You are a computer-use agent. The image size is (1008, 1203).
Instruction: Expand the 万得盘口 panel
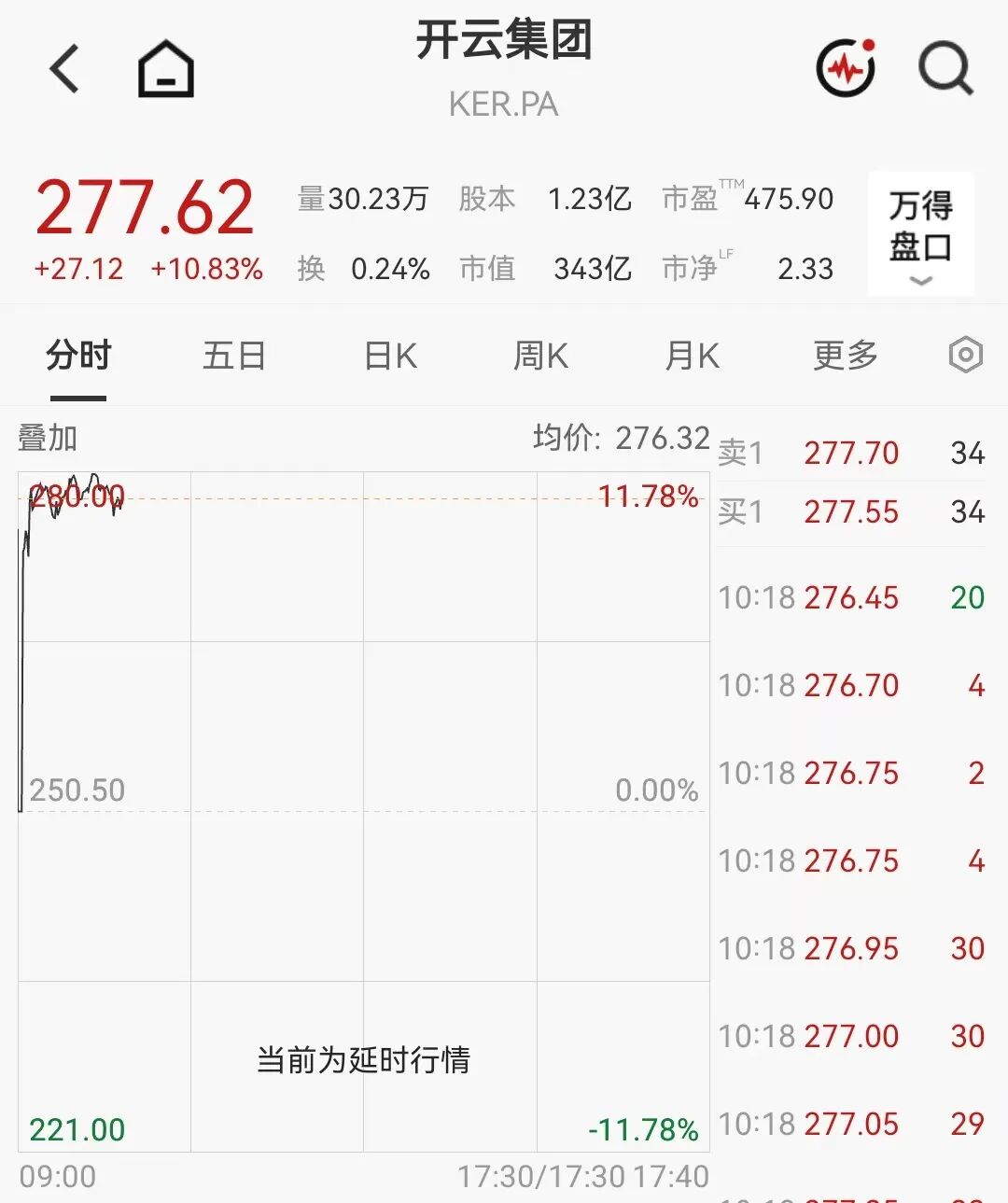click(x=920, y=234)
